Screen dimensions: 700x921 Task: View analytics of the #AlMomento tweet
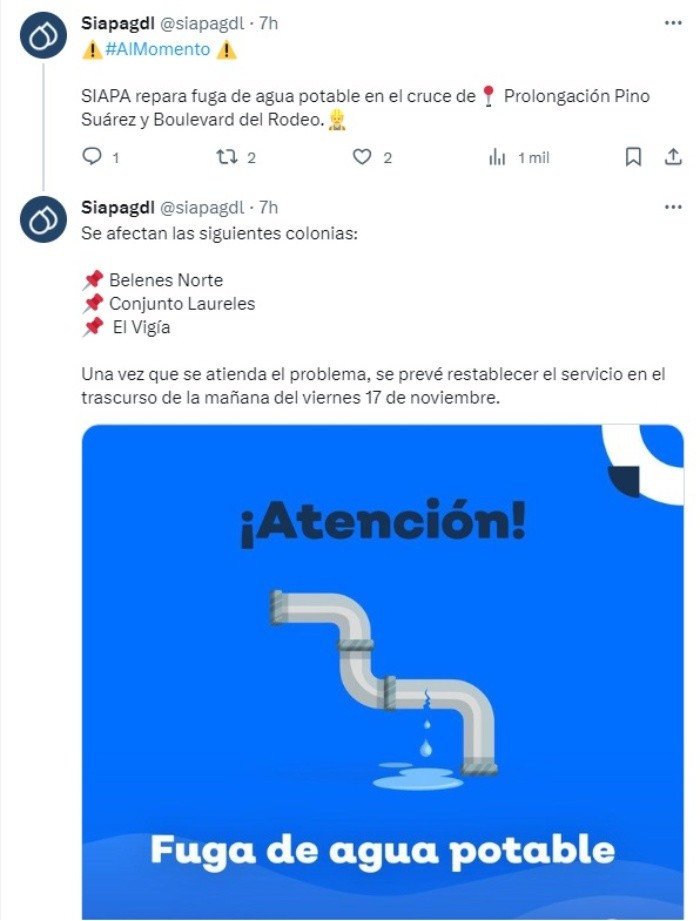tap(497, 157)
